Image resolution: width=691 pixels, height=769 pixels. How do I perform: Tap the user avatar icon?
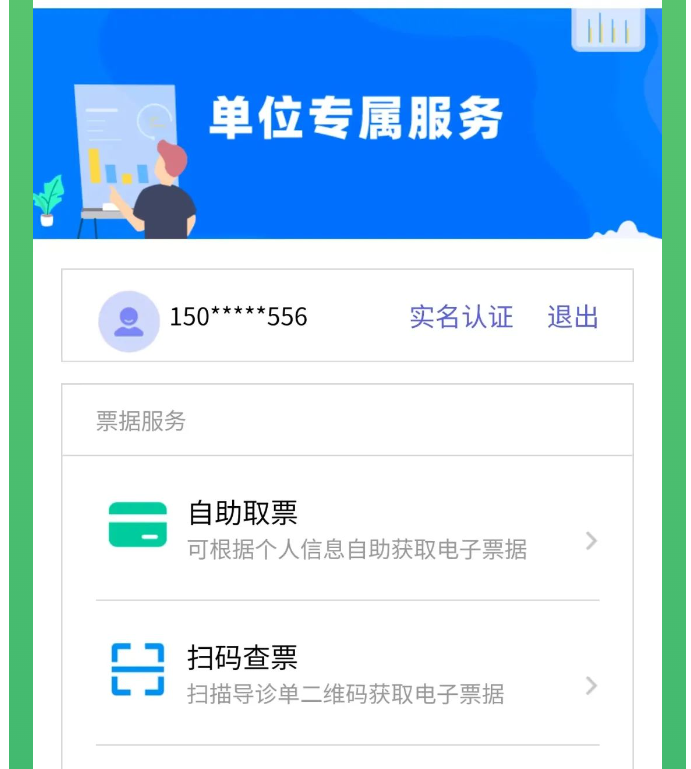[x=128, y=320]
